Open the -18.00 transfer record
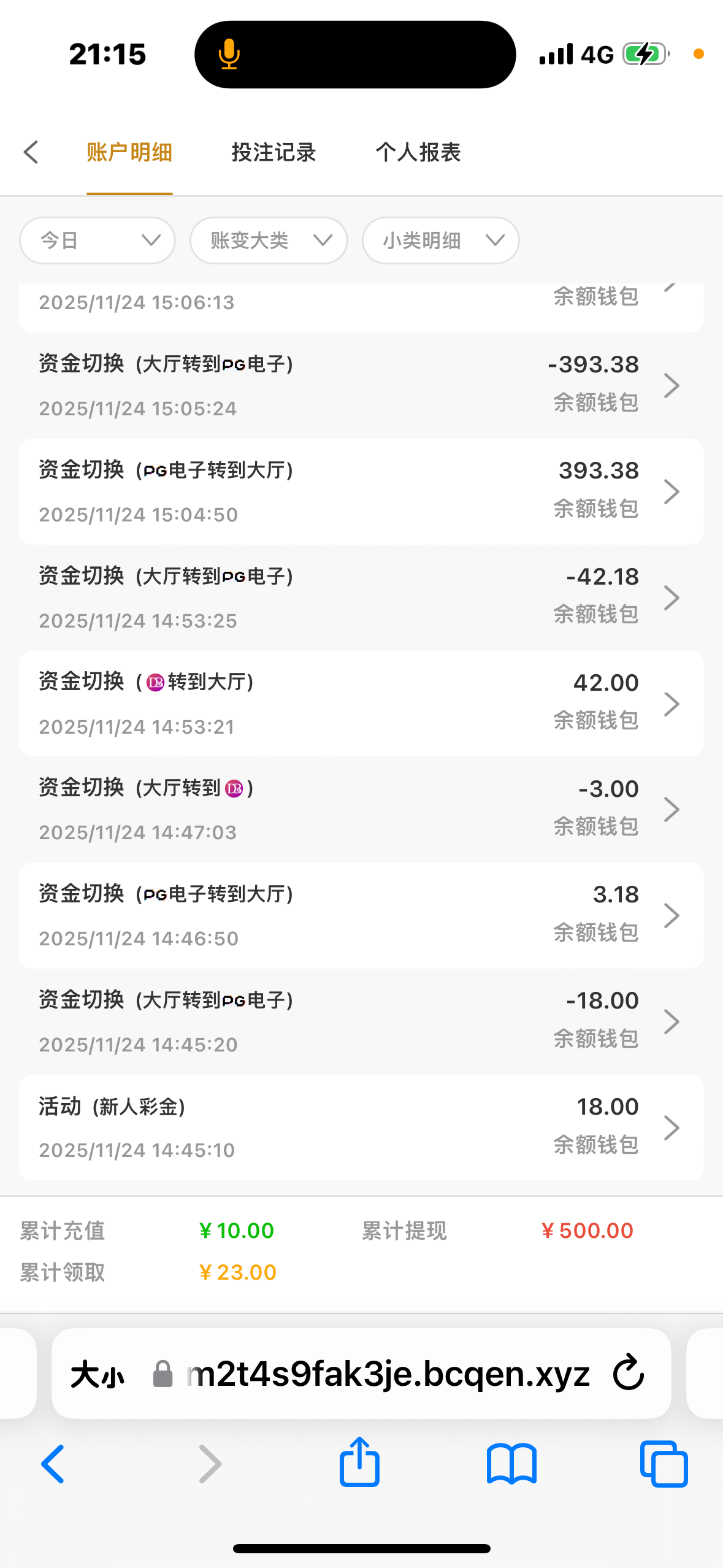Image resolution: width=723 pixels, height=1568 pixels. click(x=361, y=1021)
